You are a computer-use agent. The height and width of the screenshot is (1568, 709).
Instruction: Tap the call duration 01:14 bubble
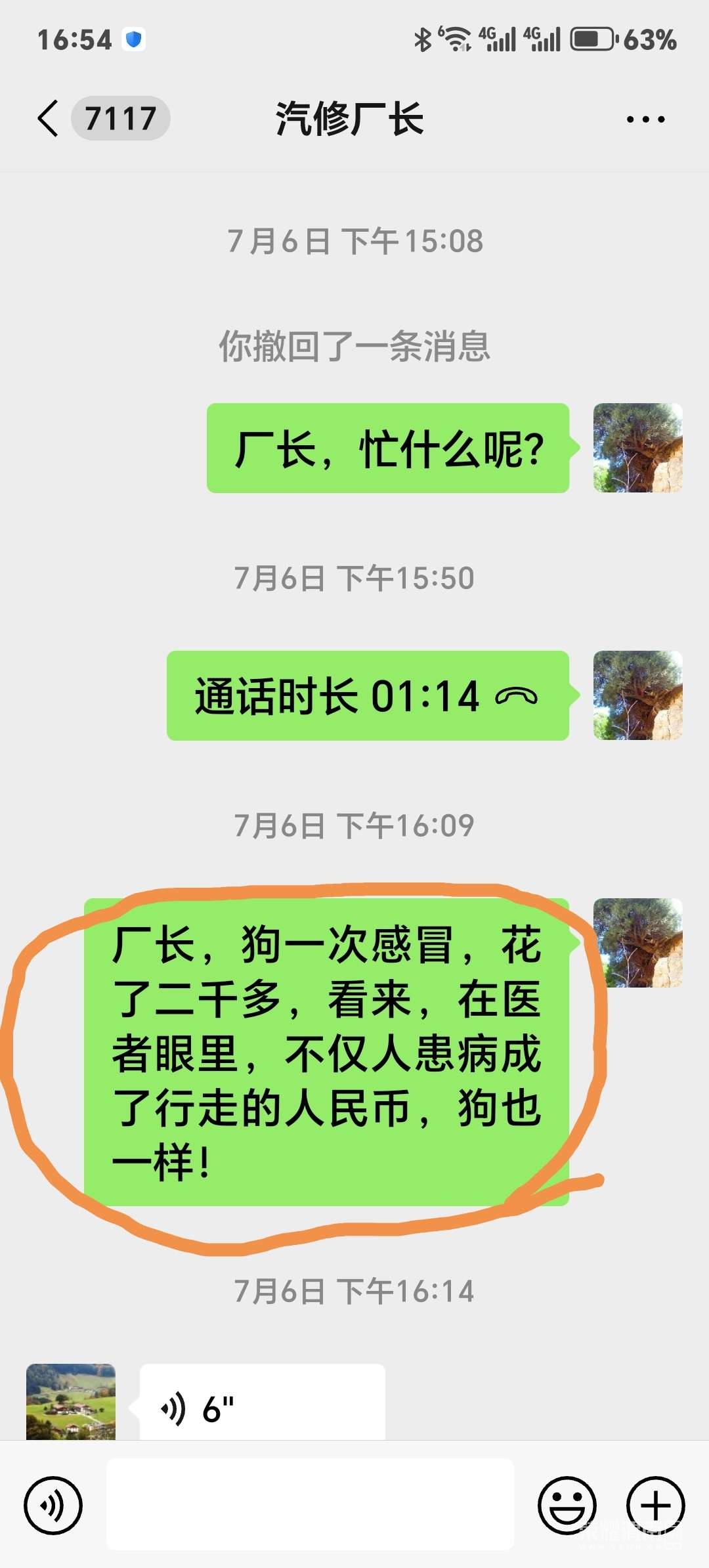[x=368, y=696]
